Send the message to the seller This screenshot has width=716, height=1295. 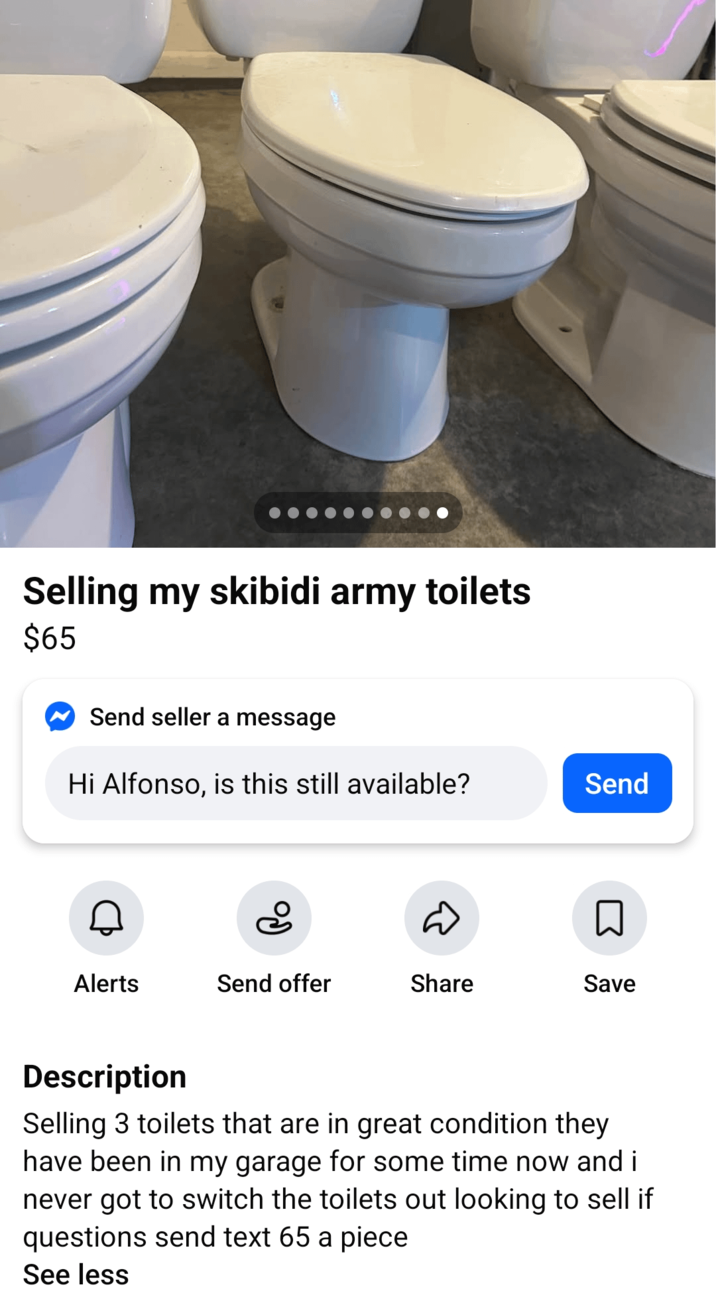pyautogui.click(x=616, y=783)
